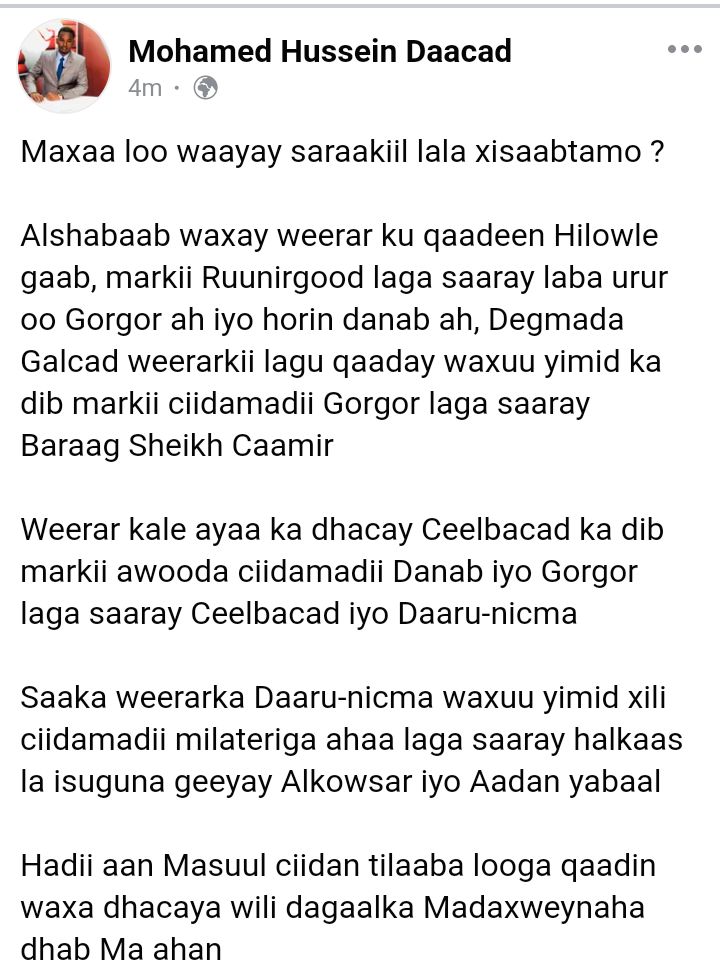Open the post's three-dot overflow menu
This screenshot has height=970, width=720.
point(684,49)
